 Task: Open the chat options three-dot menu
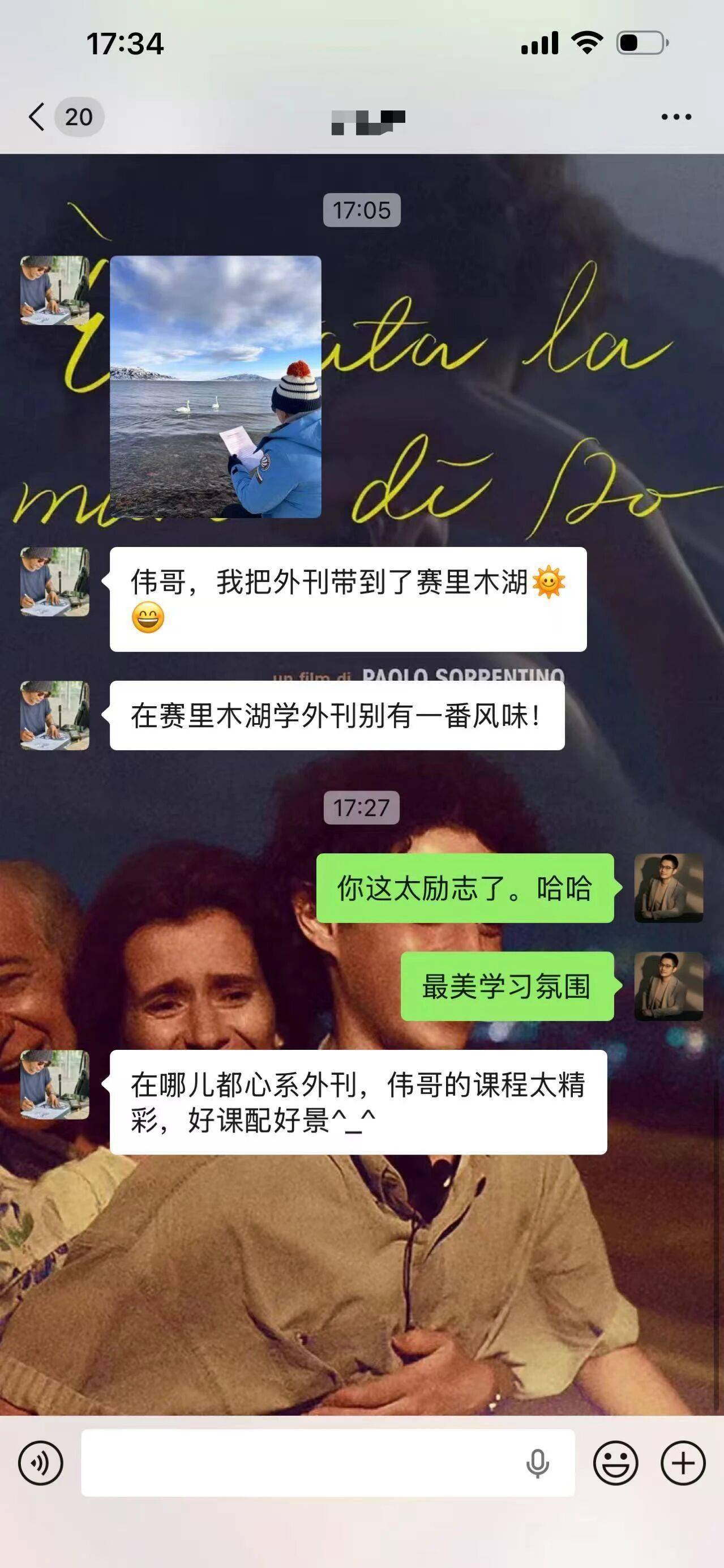pyautogui.click(x=676, y=116)
